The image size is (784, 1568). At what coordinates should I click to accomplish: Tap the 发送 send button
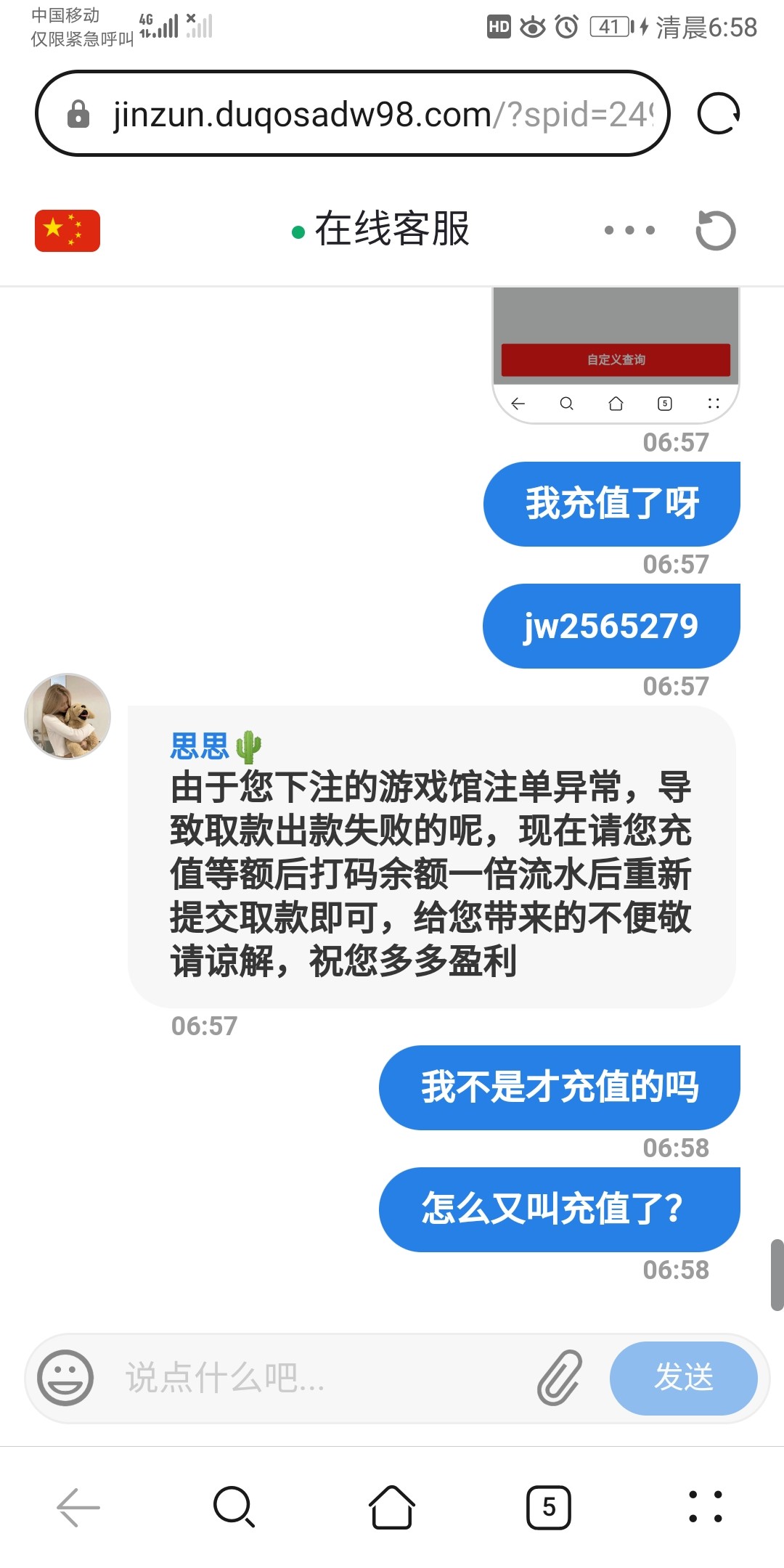pos(683,1377)
